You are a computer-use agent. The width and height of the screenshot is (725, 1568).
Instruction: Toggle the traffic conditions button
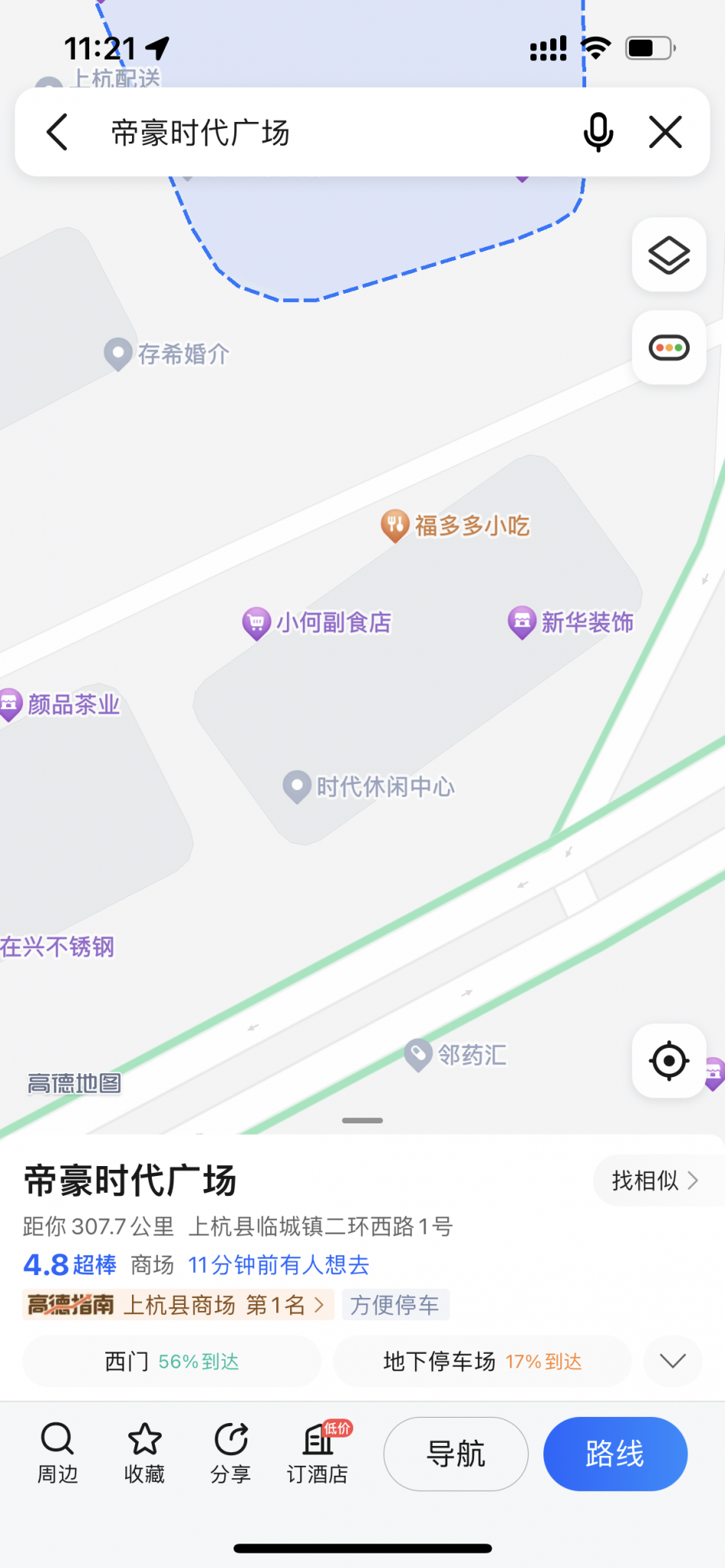(x=669, y=348)
